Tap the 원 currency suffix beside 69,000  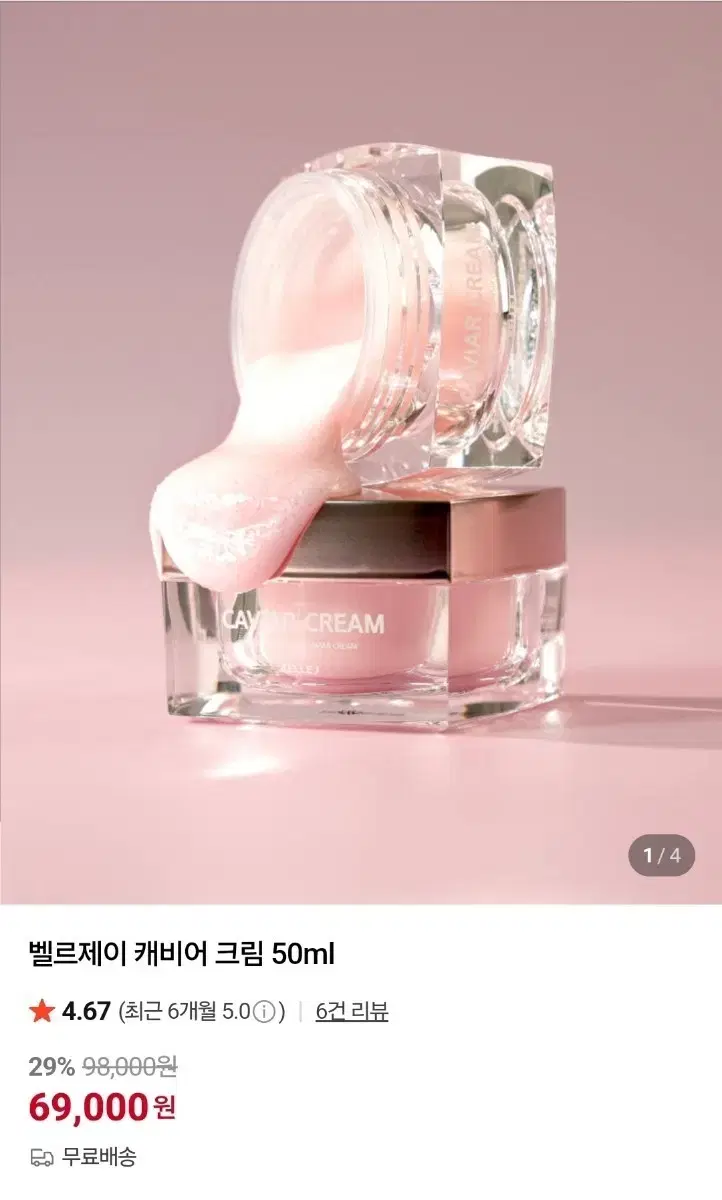tap(160, 1112)
